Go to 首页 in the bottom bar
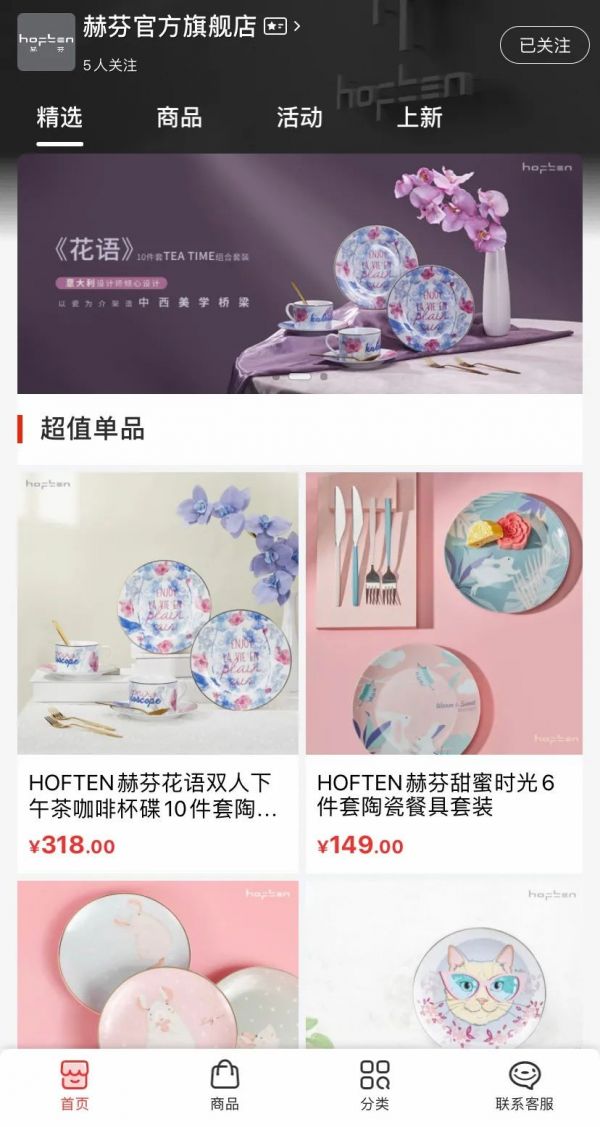 click(75, 1086)
